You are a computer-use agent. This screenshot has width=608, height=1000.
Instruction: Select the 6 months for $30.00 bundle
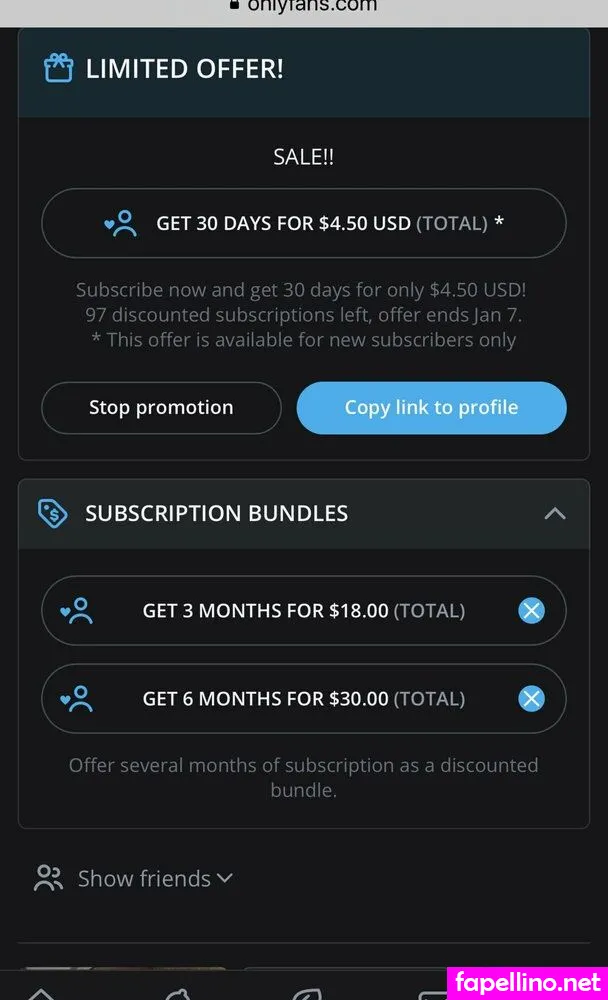click(290, 699)
